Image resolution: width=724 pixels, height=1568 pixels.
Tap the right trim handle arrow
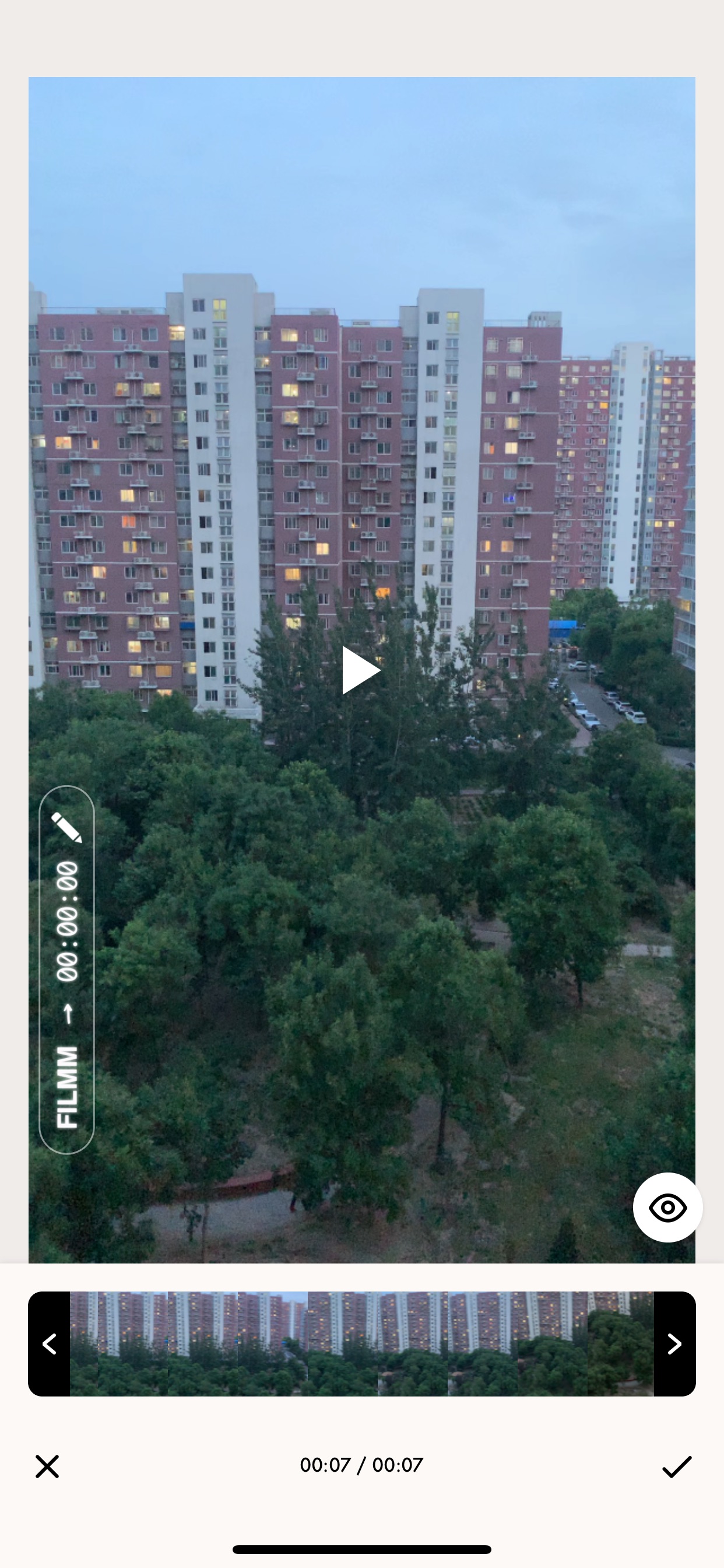coord(674,1343)
